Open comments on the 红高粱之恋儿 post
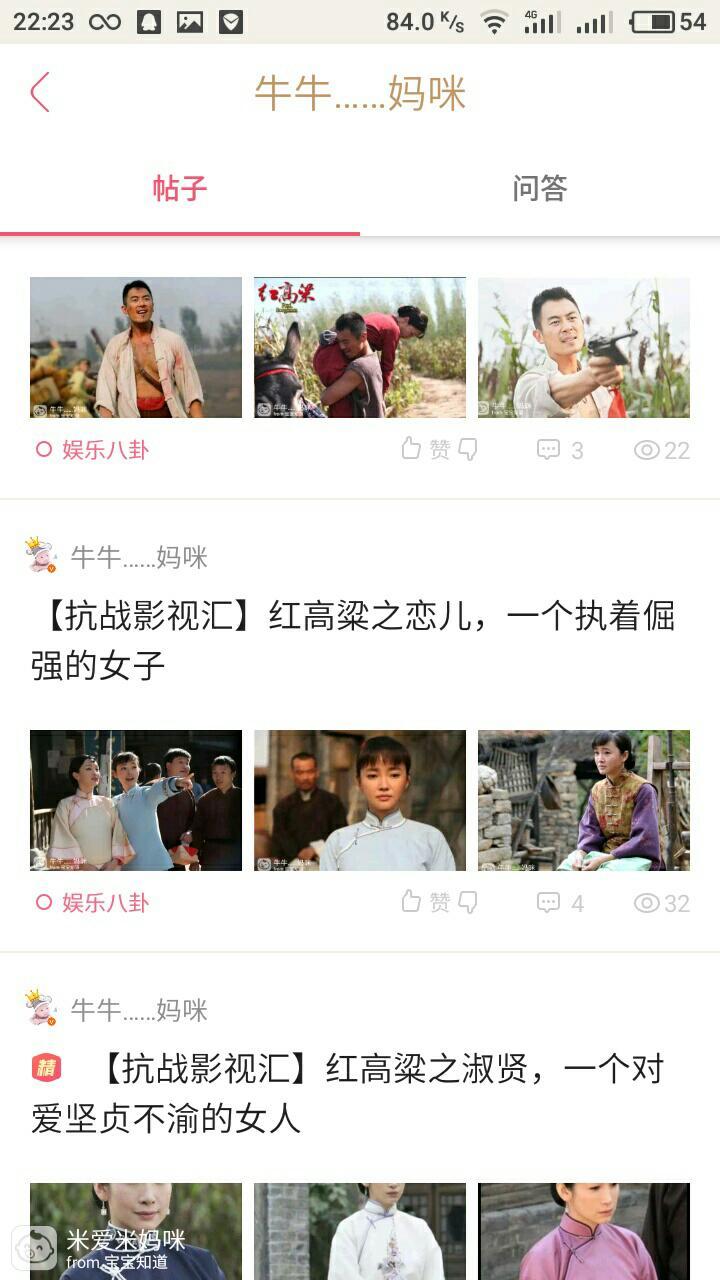720x1280 pixels. (560, 902)
